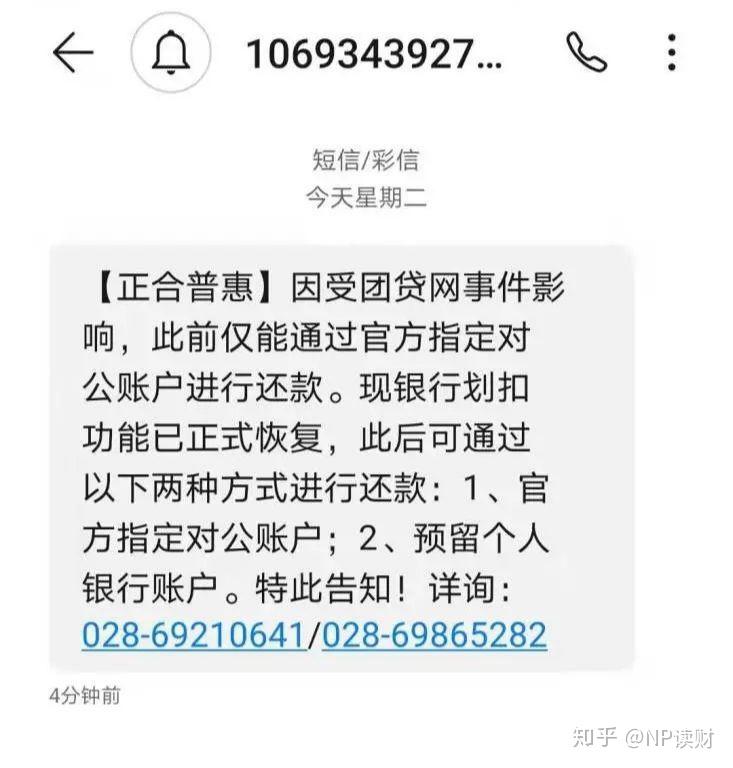Tap the bell avatar of sender 1069343927
The height and width of the screenshot is (768, 733).
pos(170,53)
